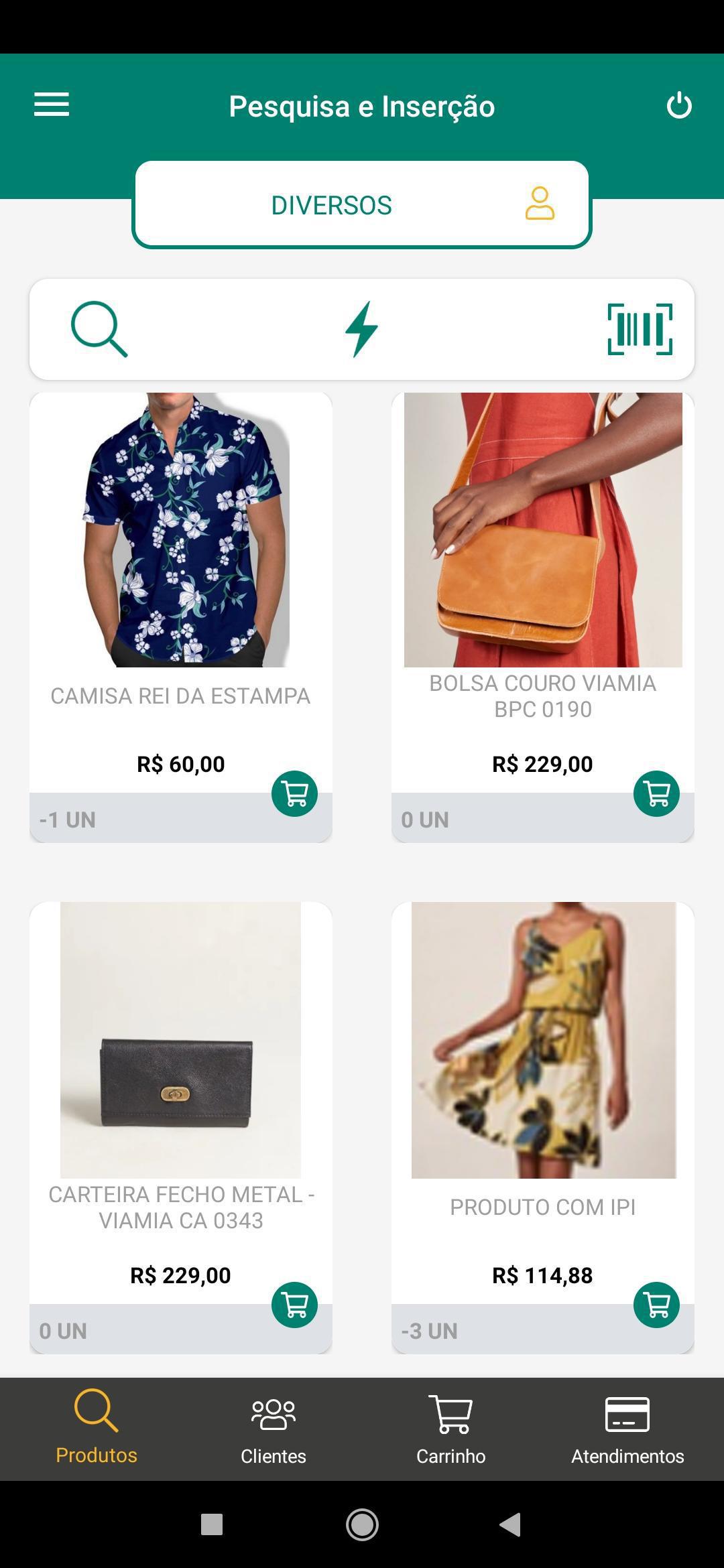Tap the lightning quick insert icon
724x1568 pixels.
click(x=362, y=329)
